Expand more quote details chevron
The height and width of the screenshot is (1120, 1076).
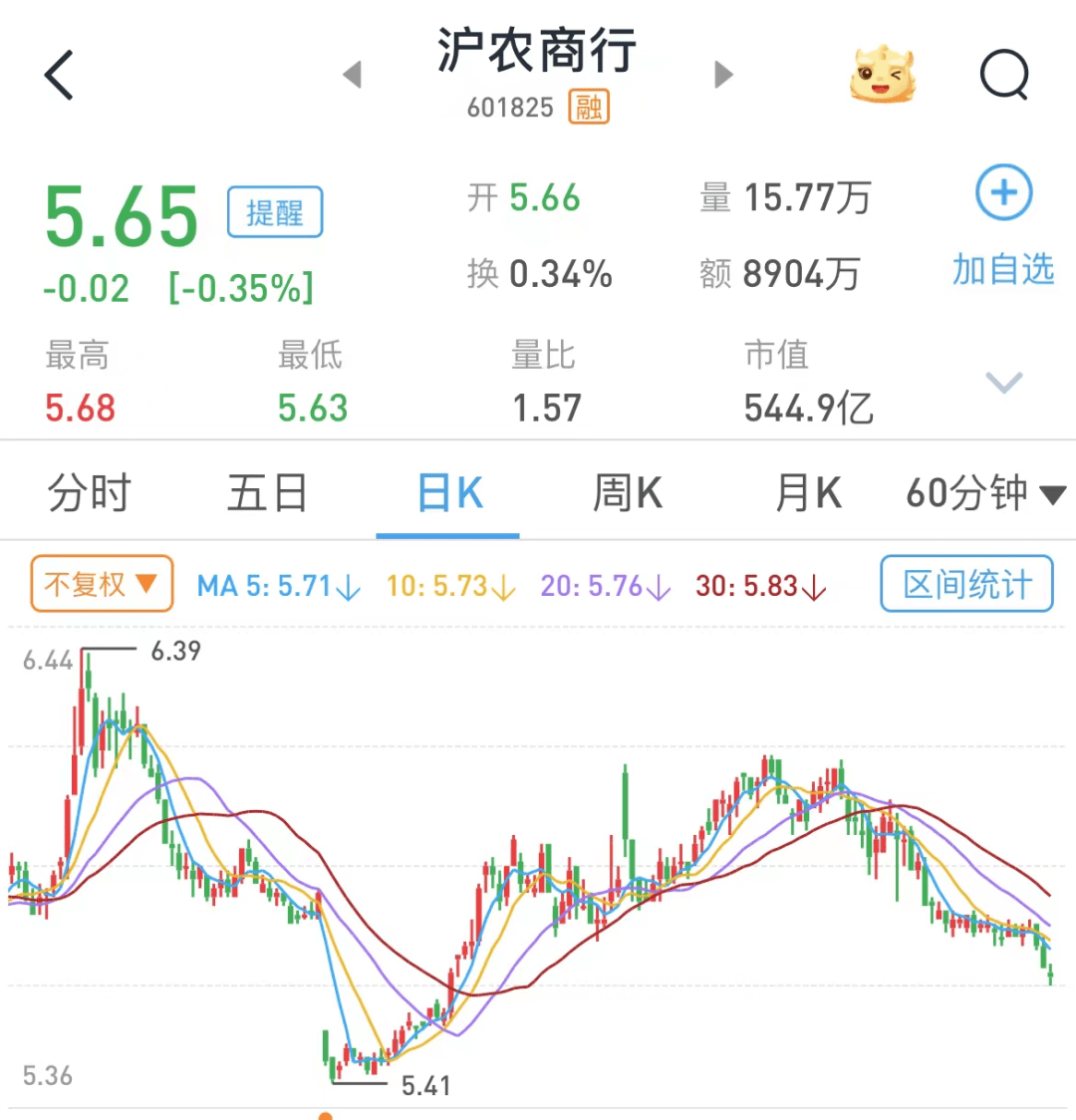(x=1003, y=383)
